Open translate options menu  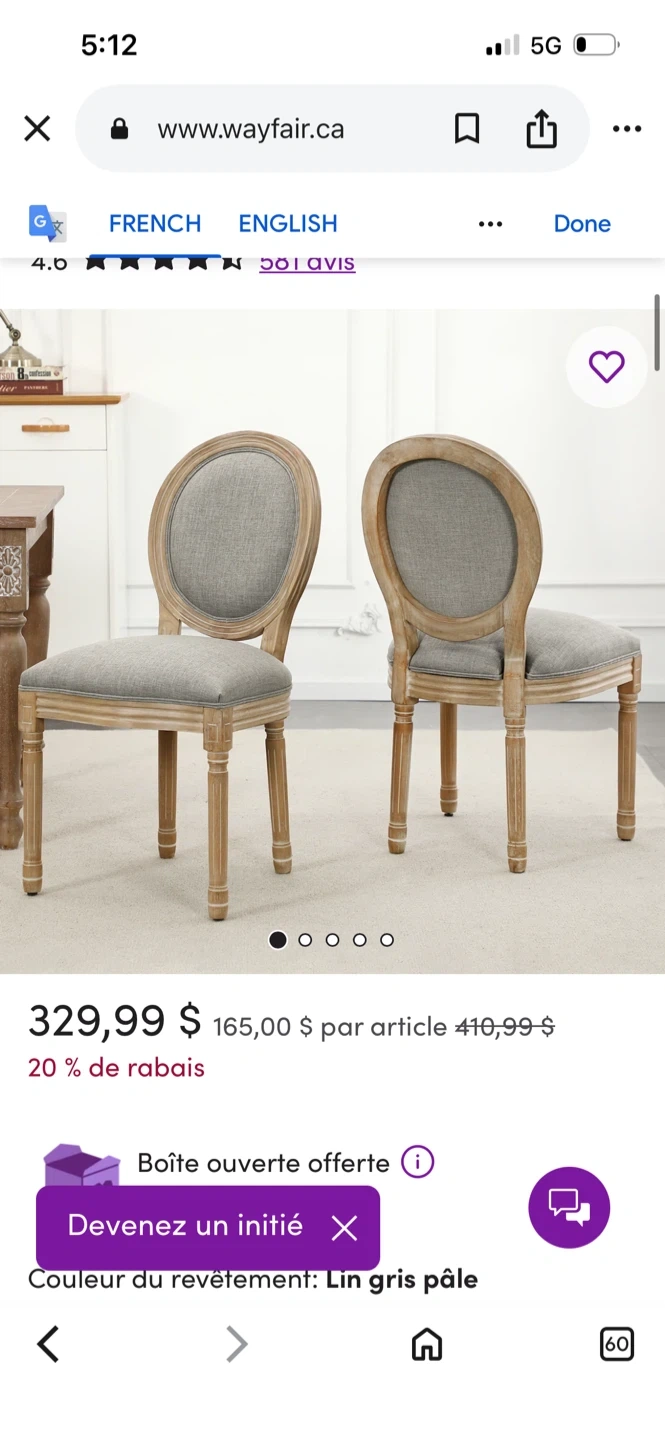click(x=490, y=223)
